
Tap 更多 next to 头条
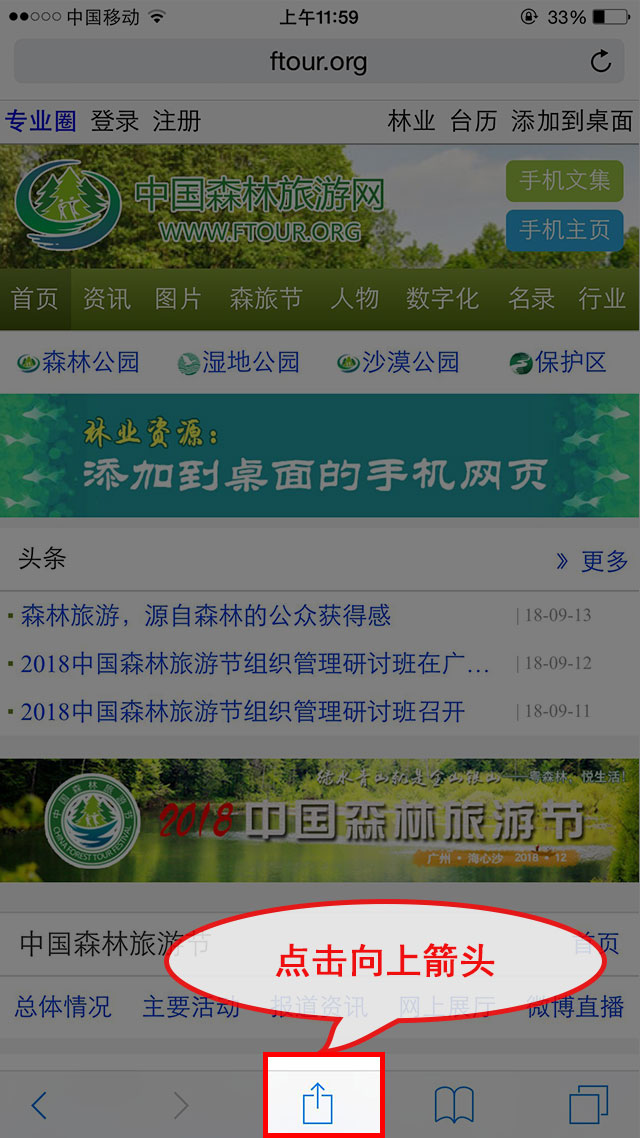(x=592, y=561)
